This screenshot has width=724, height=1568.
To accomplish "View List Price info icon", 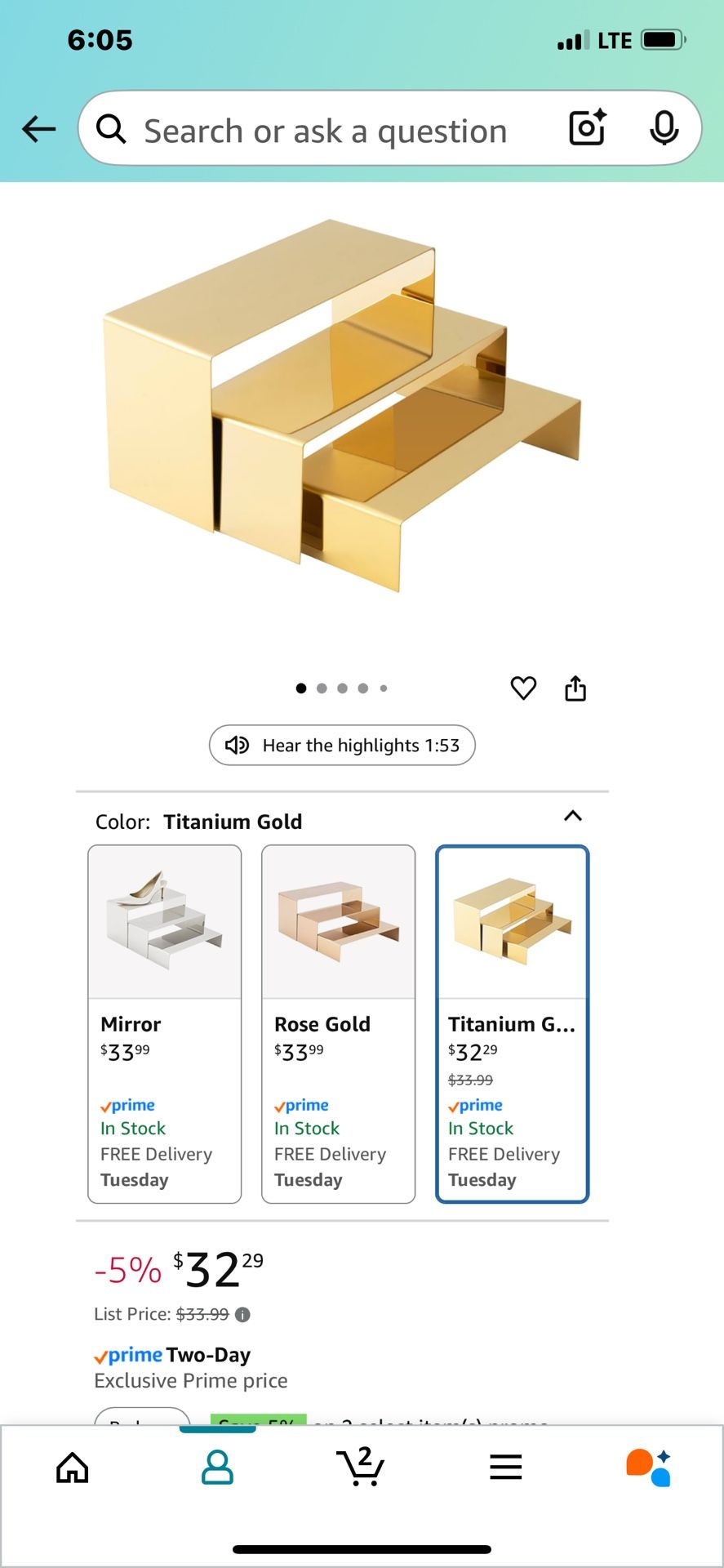I will point(242,1315).
